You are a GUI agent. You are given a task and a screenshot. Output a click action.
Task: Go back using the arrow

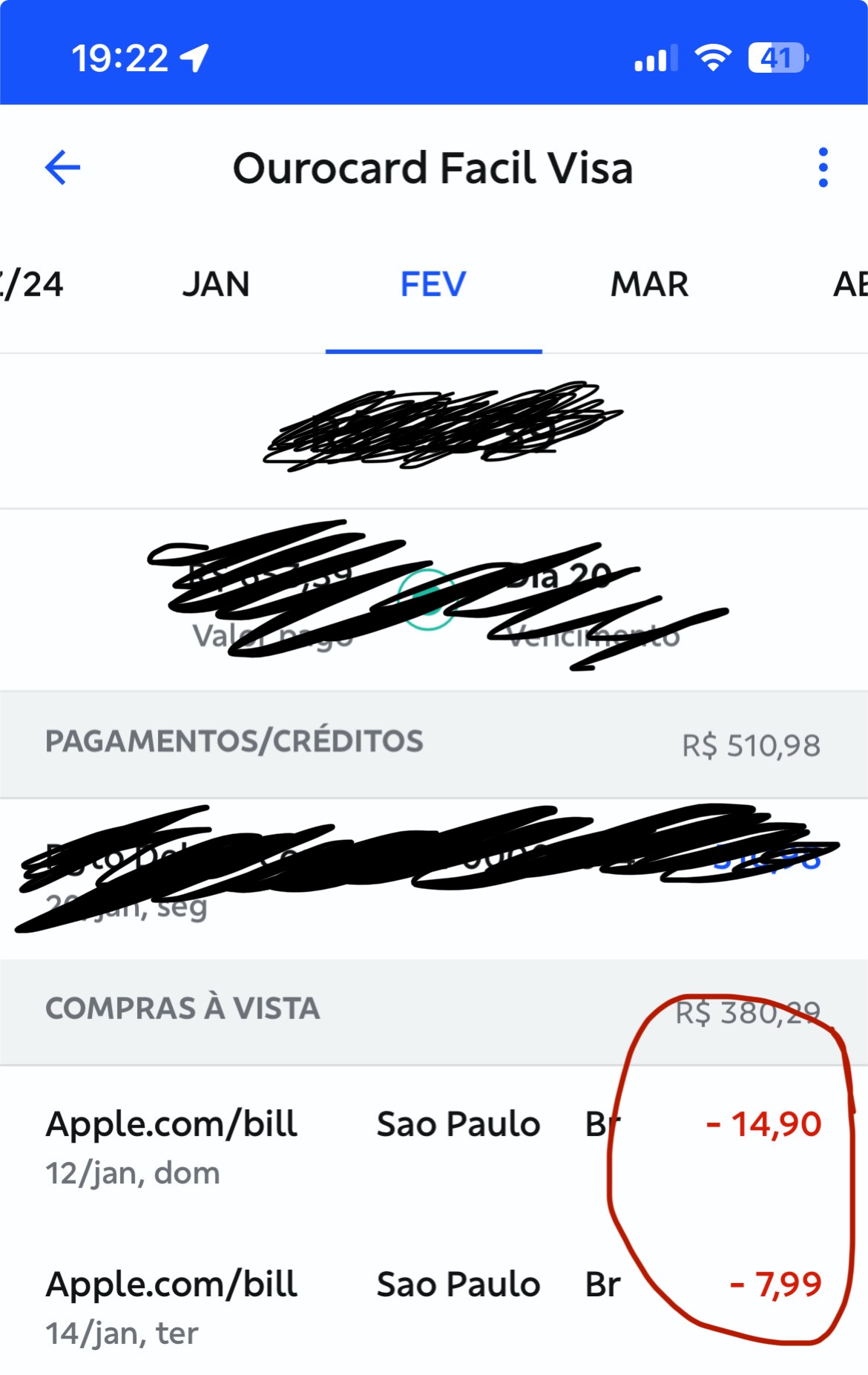coord(62,168)
